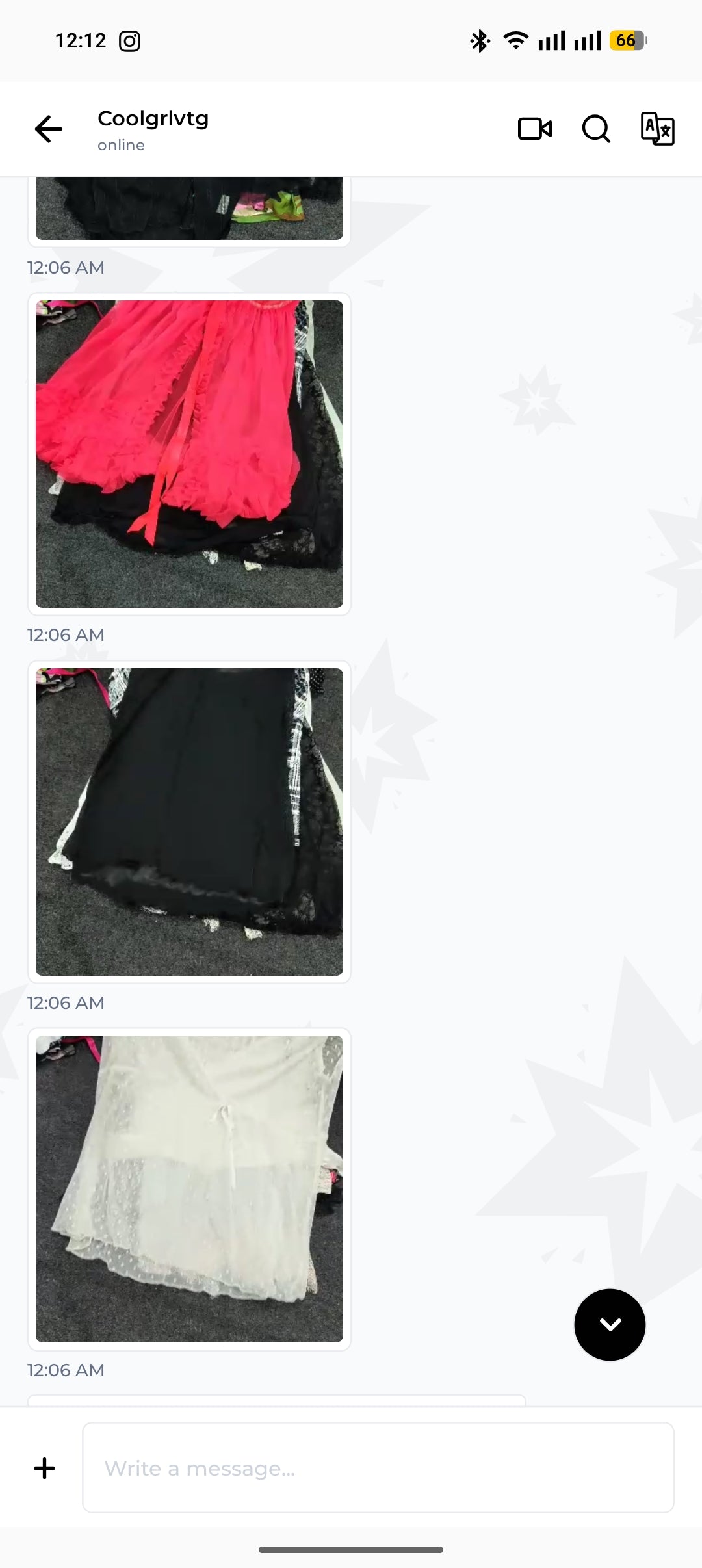View the black skirt photo
Image resolution: width=702 pixels, height=1568 pixels.
[189, 822]
